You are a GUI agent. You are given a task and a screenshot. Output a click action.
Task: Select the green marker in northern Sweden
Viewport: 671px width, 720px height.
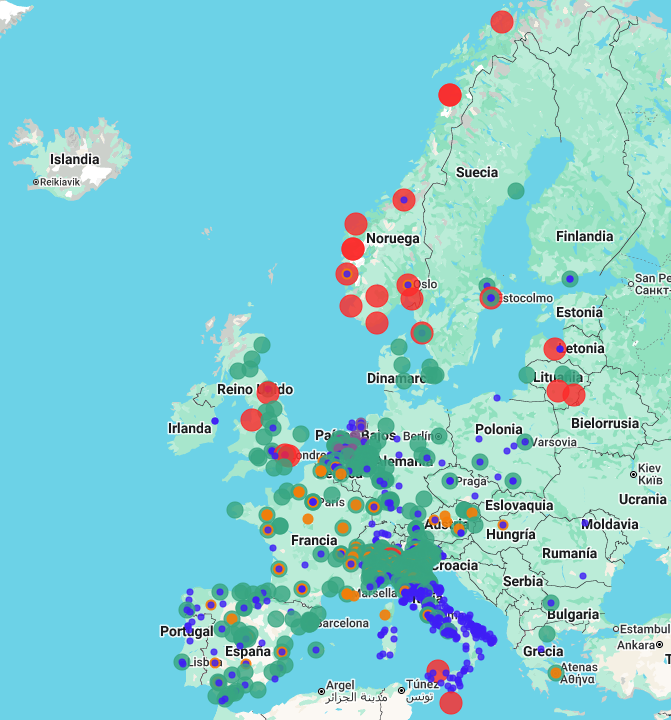(x=516, y=191)
